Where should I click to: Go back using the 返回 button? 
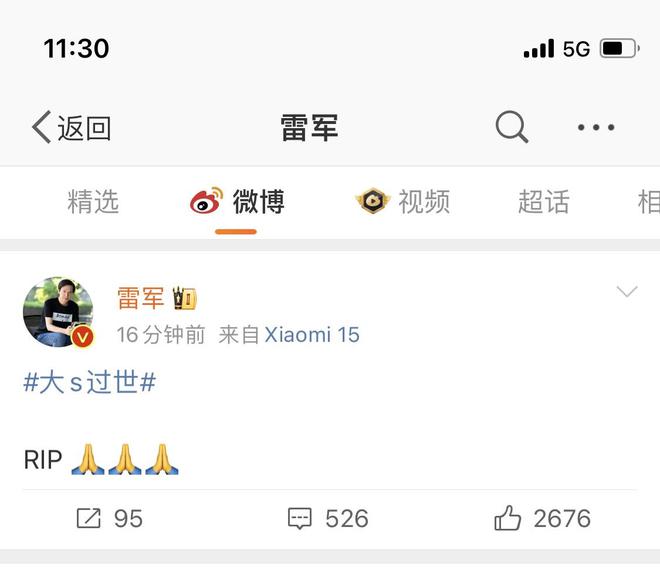71,128
